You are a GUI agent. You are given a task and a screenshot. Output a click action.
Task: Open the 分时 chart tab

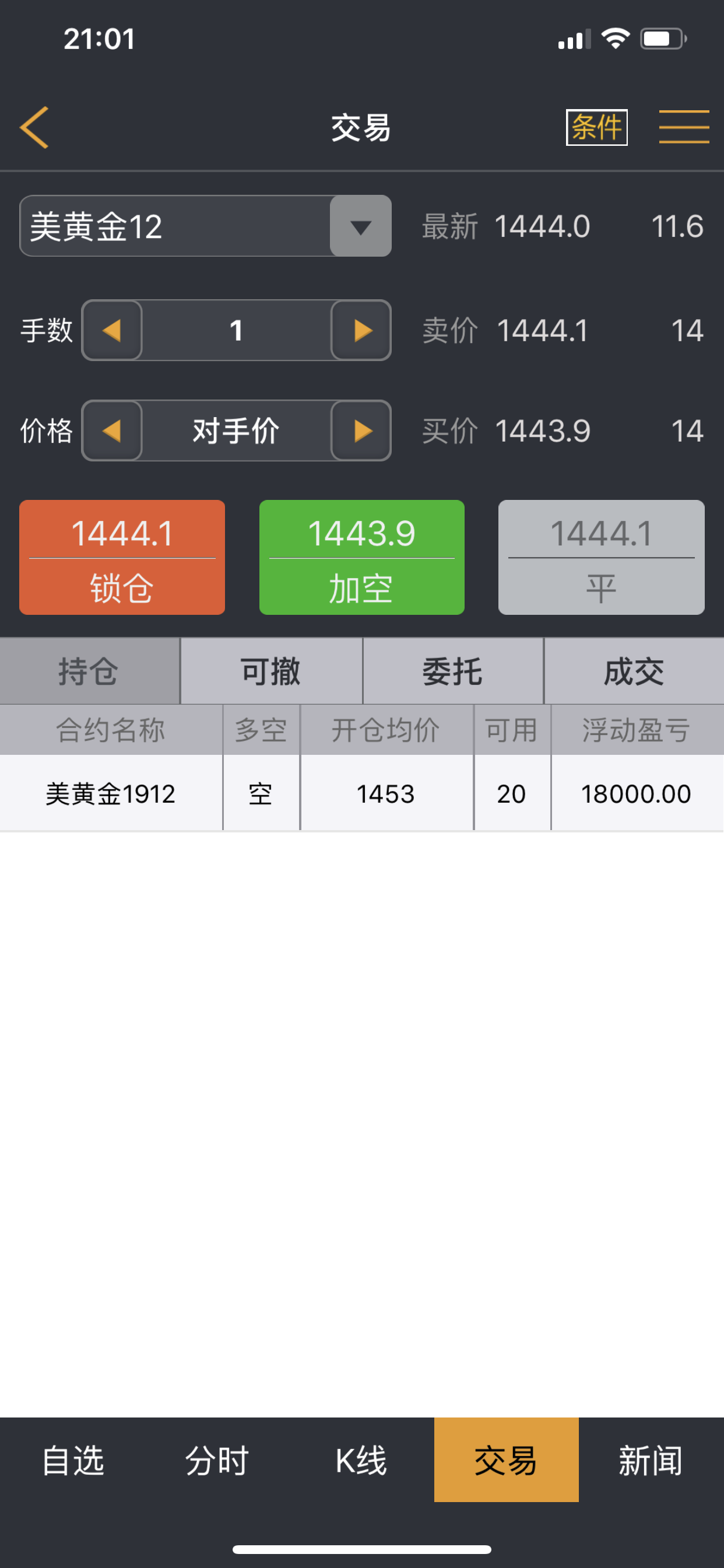[x=217, y=1460]
